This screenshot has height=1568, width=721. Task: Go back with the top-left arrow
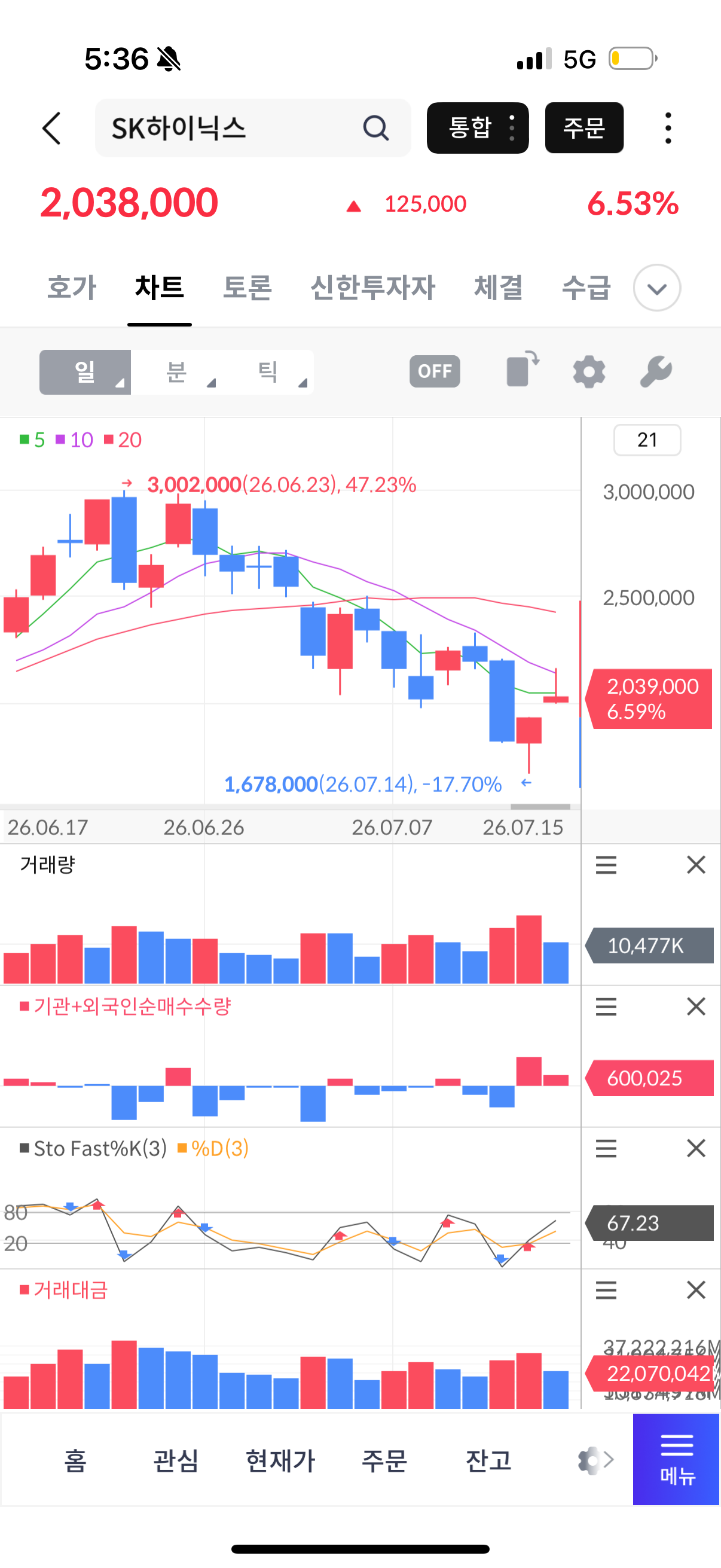52,128
